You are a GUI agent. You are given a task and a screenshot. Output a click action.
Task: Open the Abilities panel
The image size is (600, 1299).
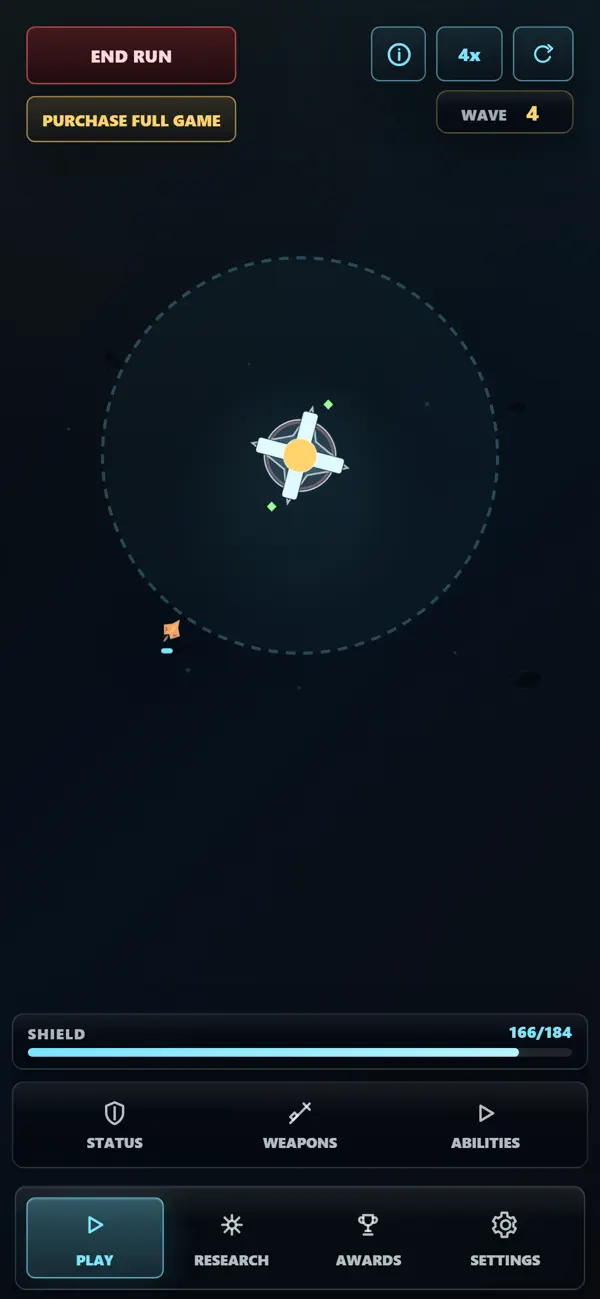(485, 1126)
